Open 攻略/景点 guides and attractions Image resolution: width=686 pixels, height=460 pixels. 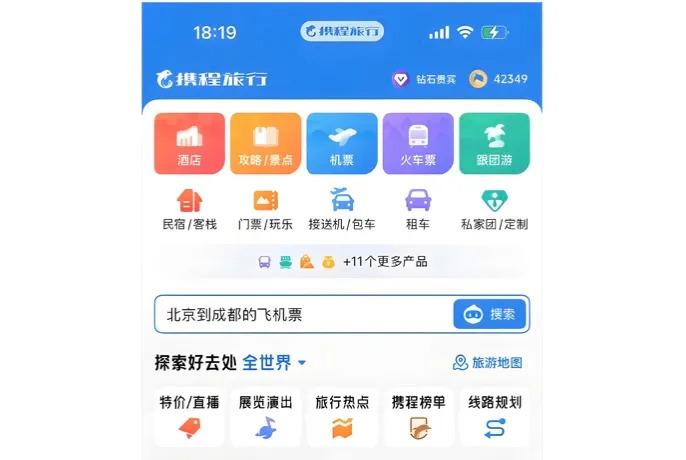click(265, 144)
